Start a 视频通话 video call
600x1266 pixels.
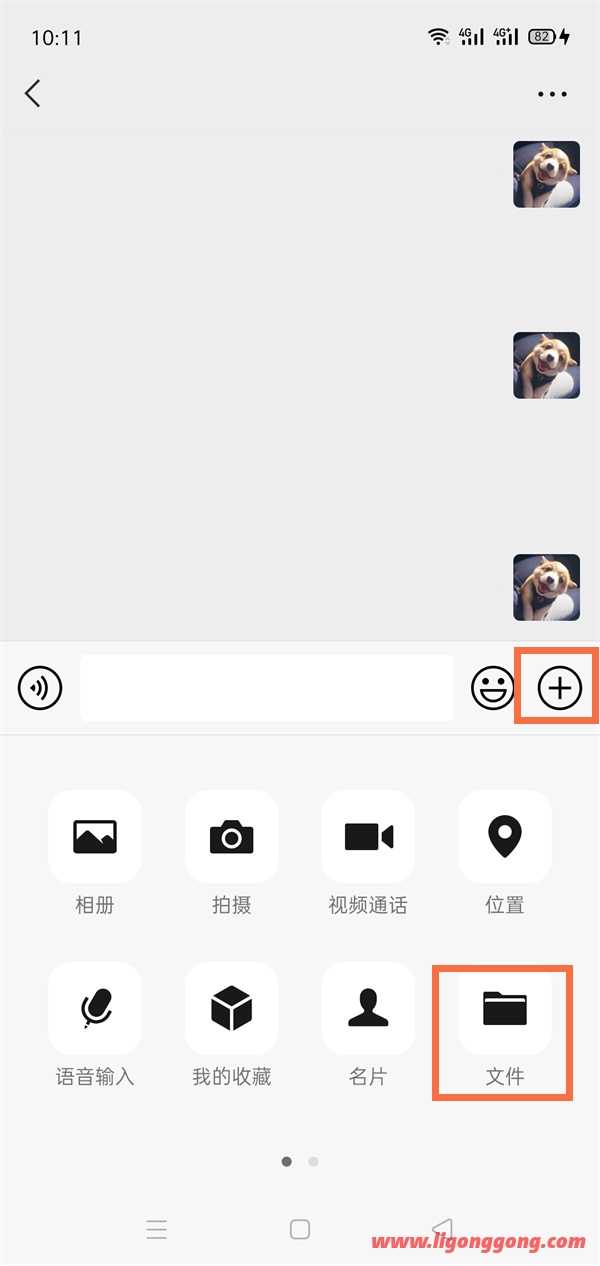368,837
